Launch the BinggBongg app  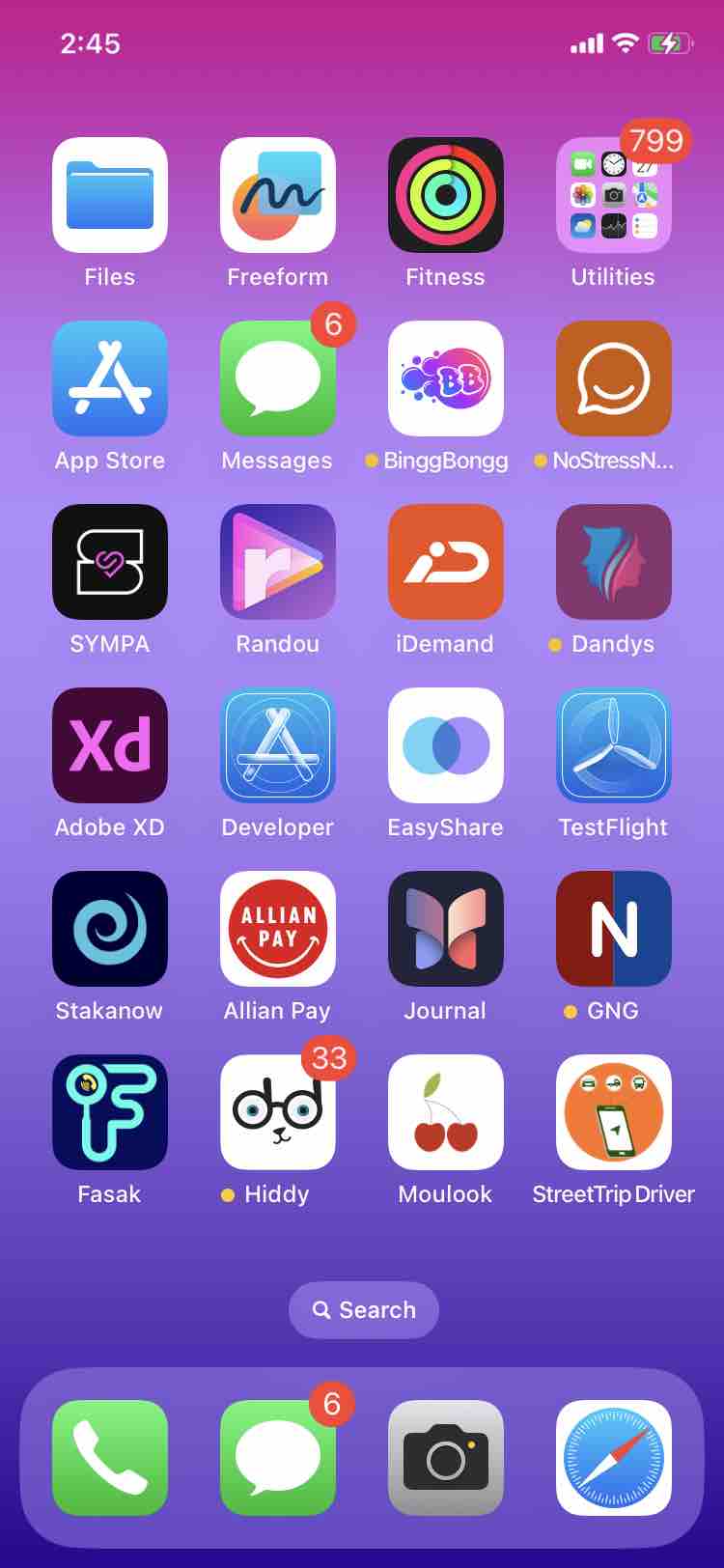coord(446,378)
